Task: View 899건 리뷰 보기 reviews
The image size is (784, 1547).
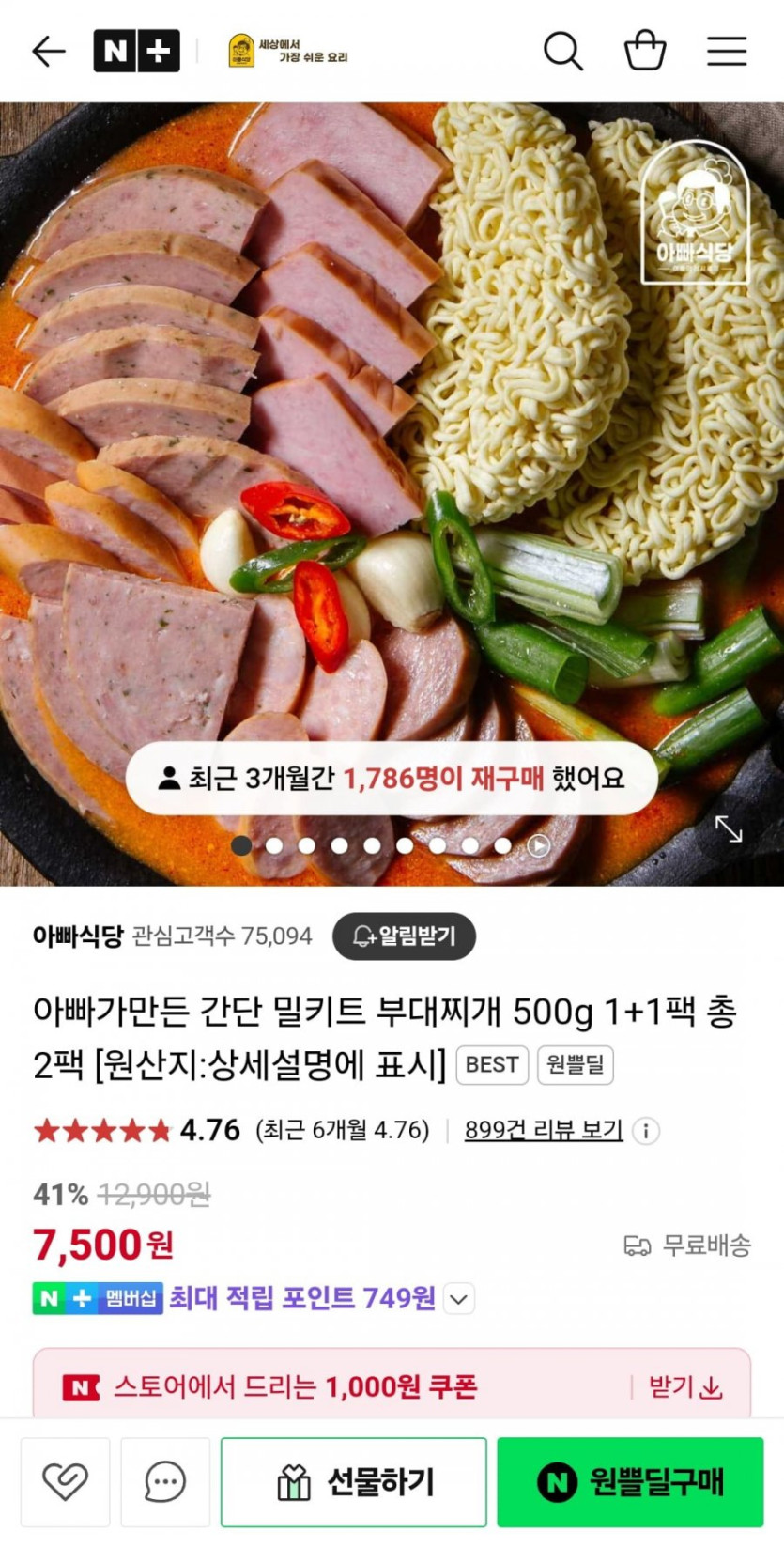Action: [x=544, y=1130]
